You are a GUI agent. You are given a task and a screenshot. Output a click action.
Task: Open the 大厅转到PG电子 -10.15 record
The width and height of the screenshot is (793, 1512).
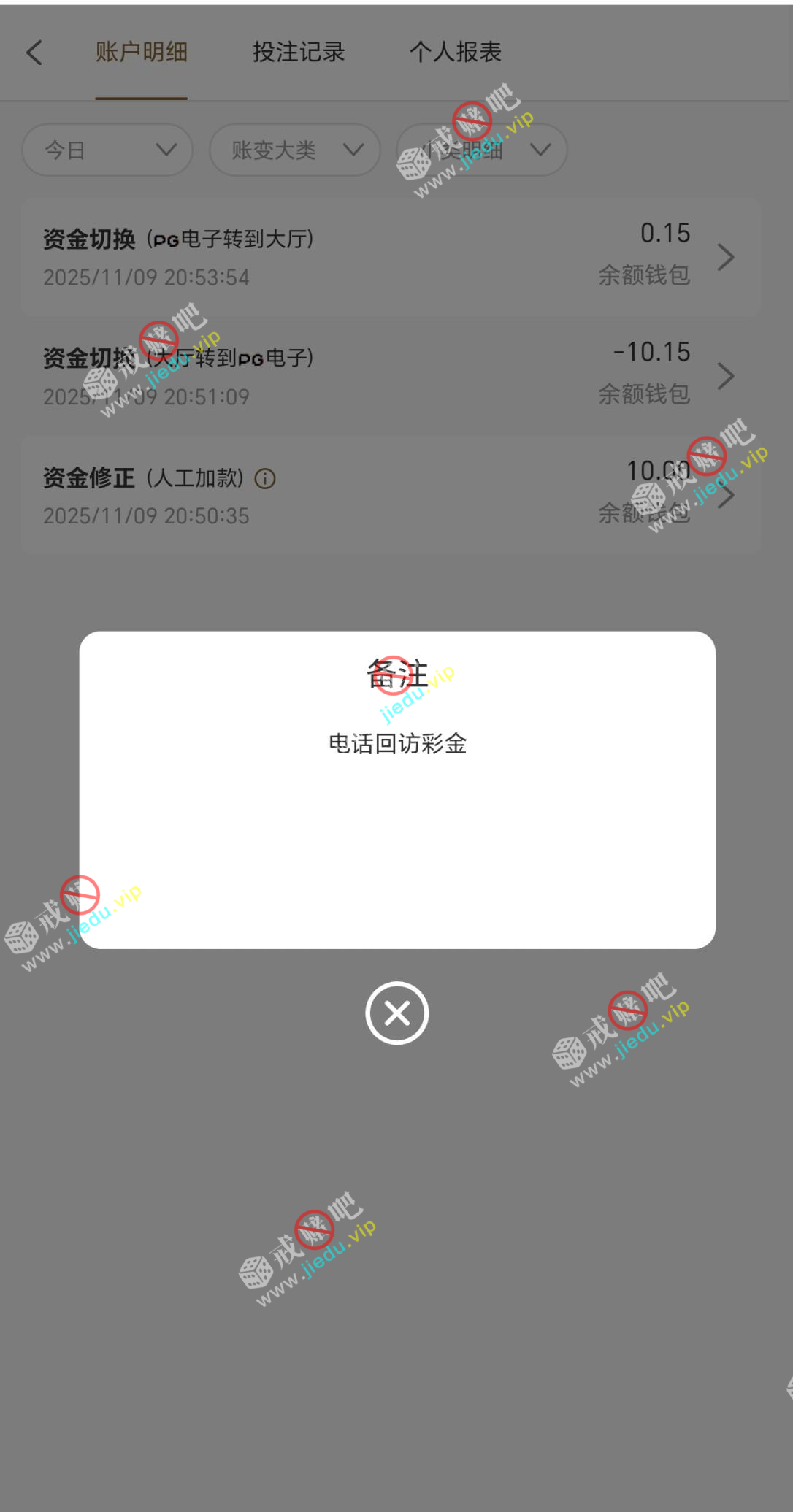point(391,376)
